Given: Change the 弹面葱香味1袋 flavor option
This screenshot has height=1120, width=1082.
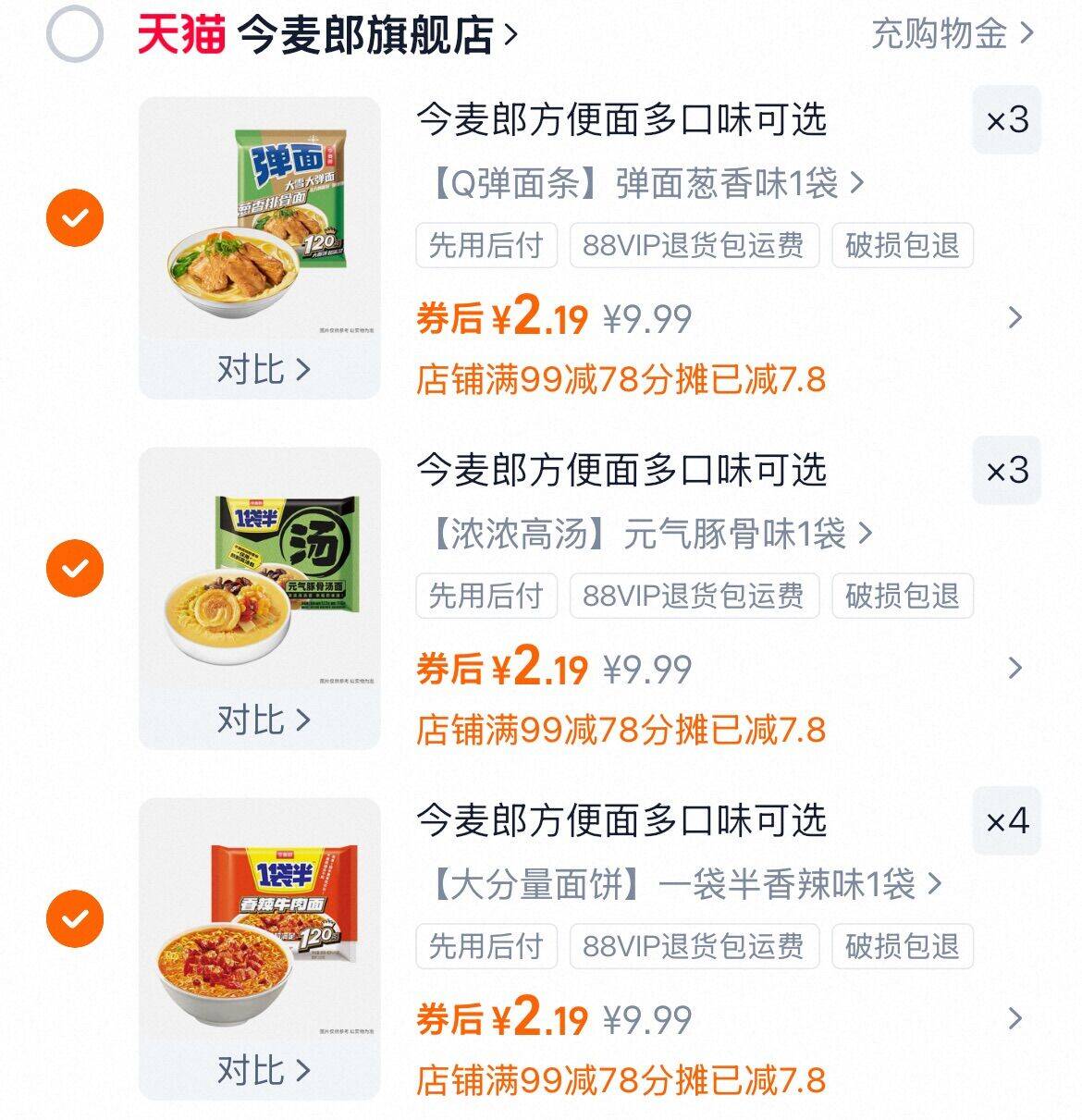Looking at the screenshot, I should [x=647, y=183].
